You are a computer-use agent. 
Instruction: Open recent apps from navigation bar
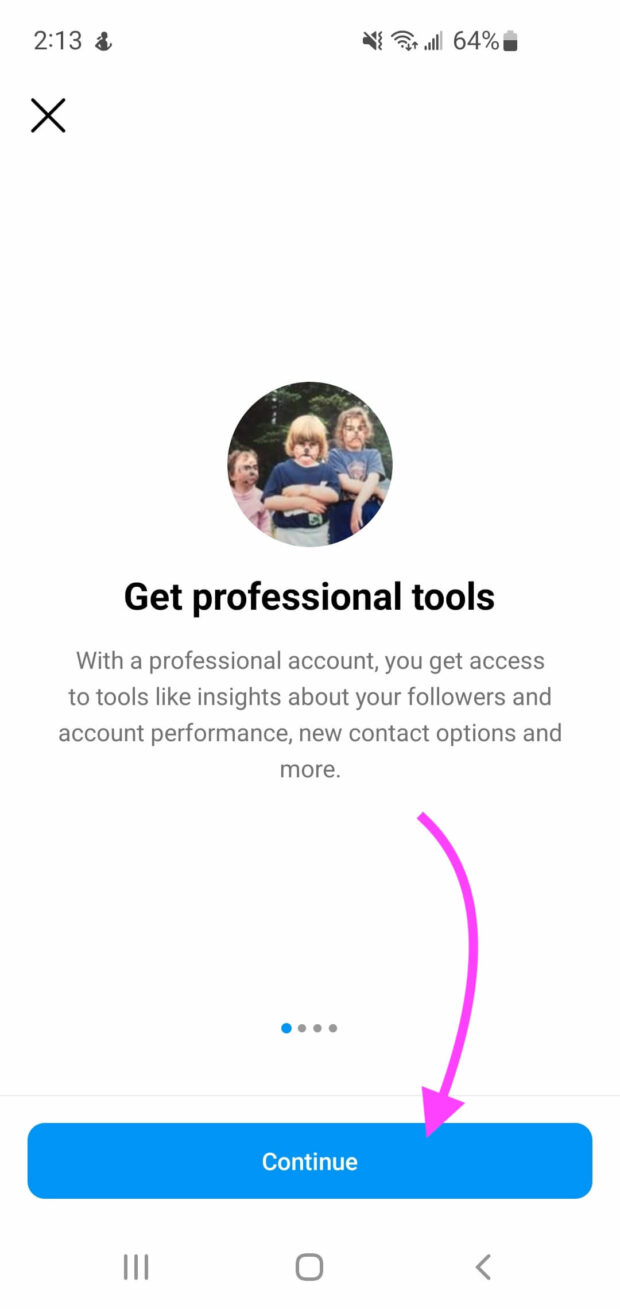(136, 1267)
